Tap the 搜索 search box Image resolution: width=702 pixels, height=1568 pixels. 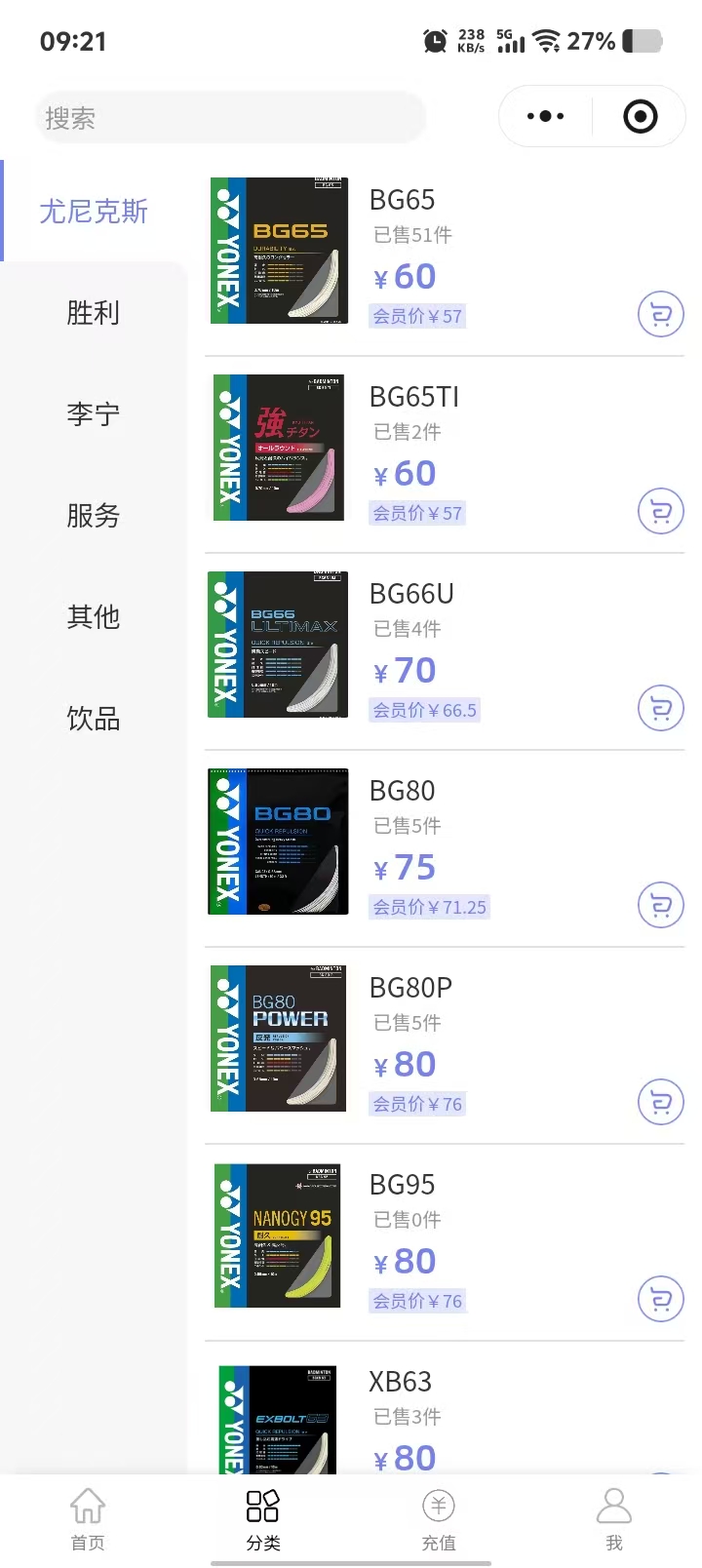[x=230, y=118]
